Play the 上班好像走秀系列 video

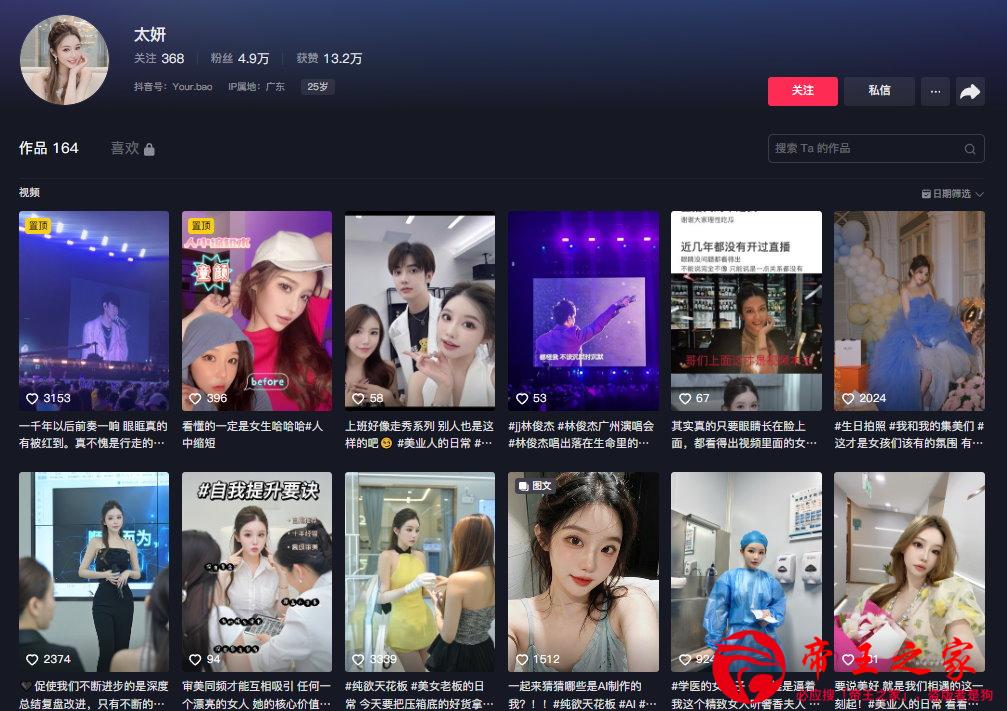click(420, 310)
